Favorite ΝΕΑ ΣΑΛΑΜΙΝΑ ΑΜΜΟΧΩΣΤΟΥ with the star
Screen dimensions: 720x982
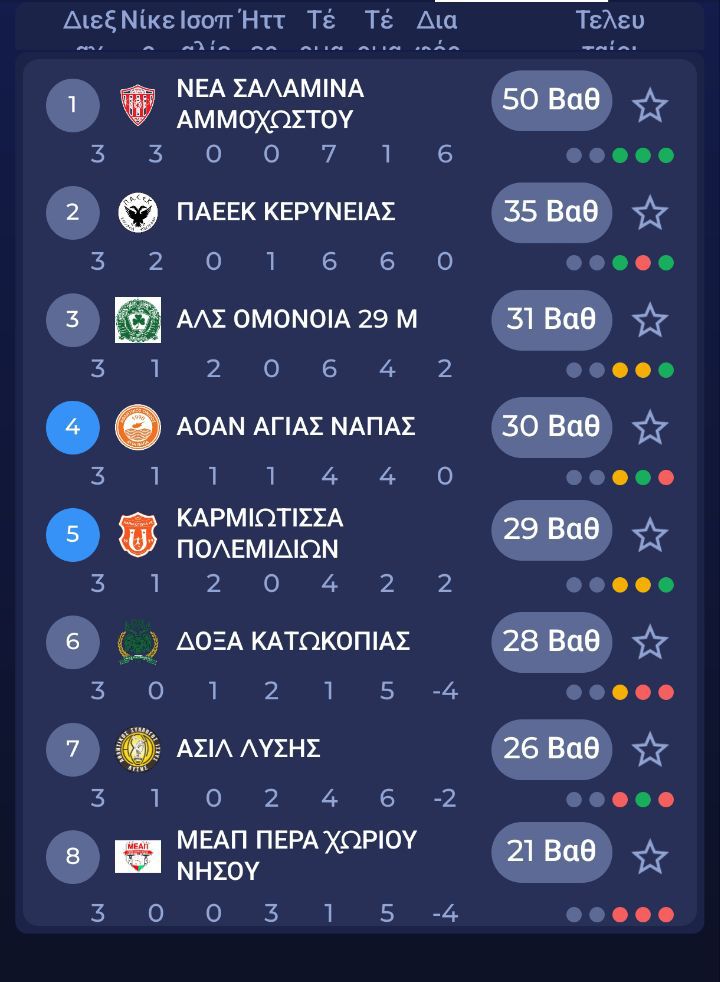[x=650, y=105]
